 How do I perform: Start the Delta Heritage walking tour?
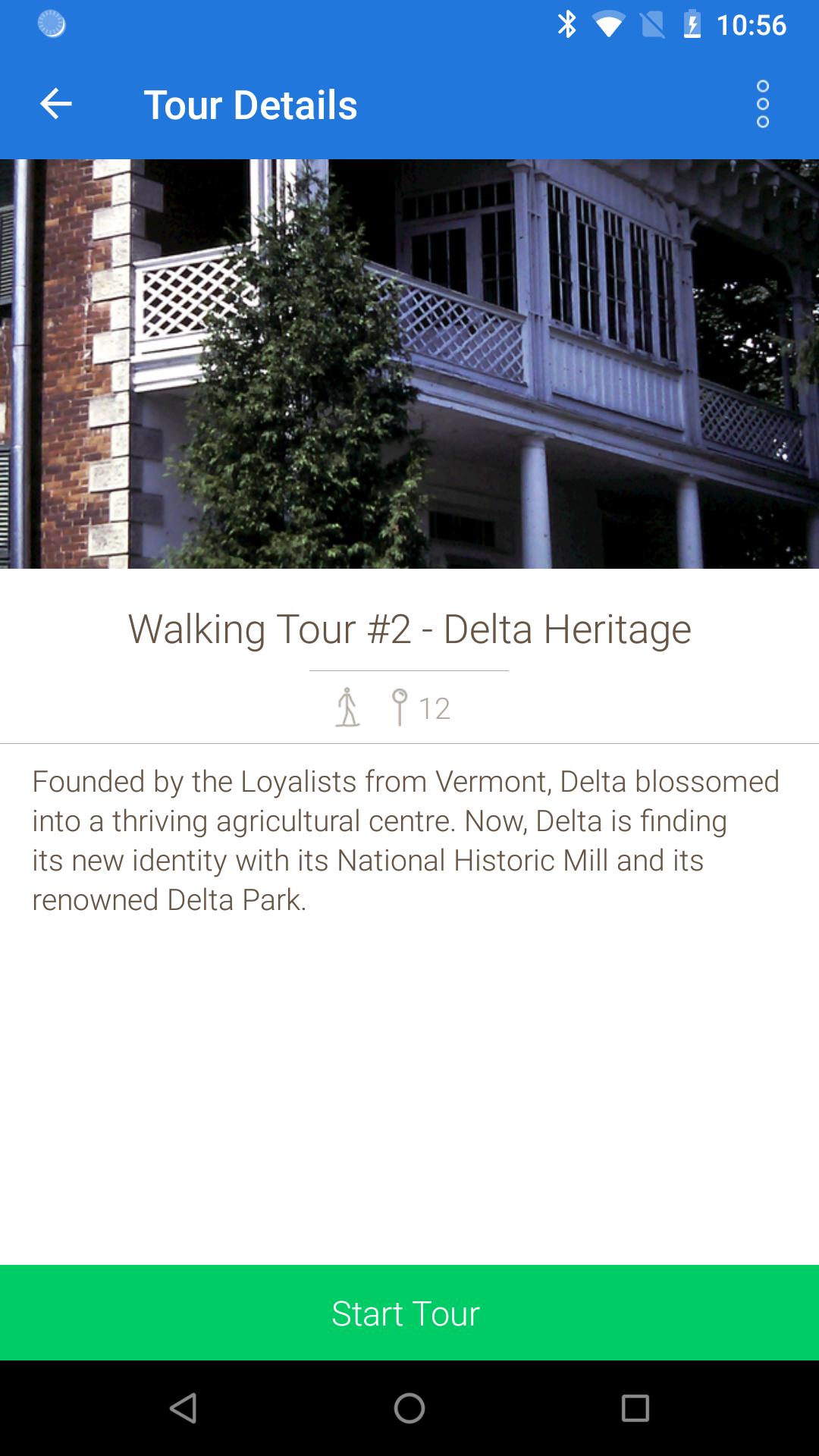pyautogui.click(x=409, y=1312)
